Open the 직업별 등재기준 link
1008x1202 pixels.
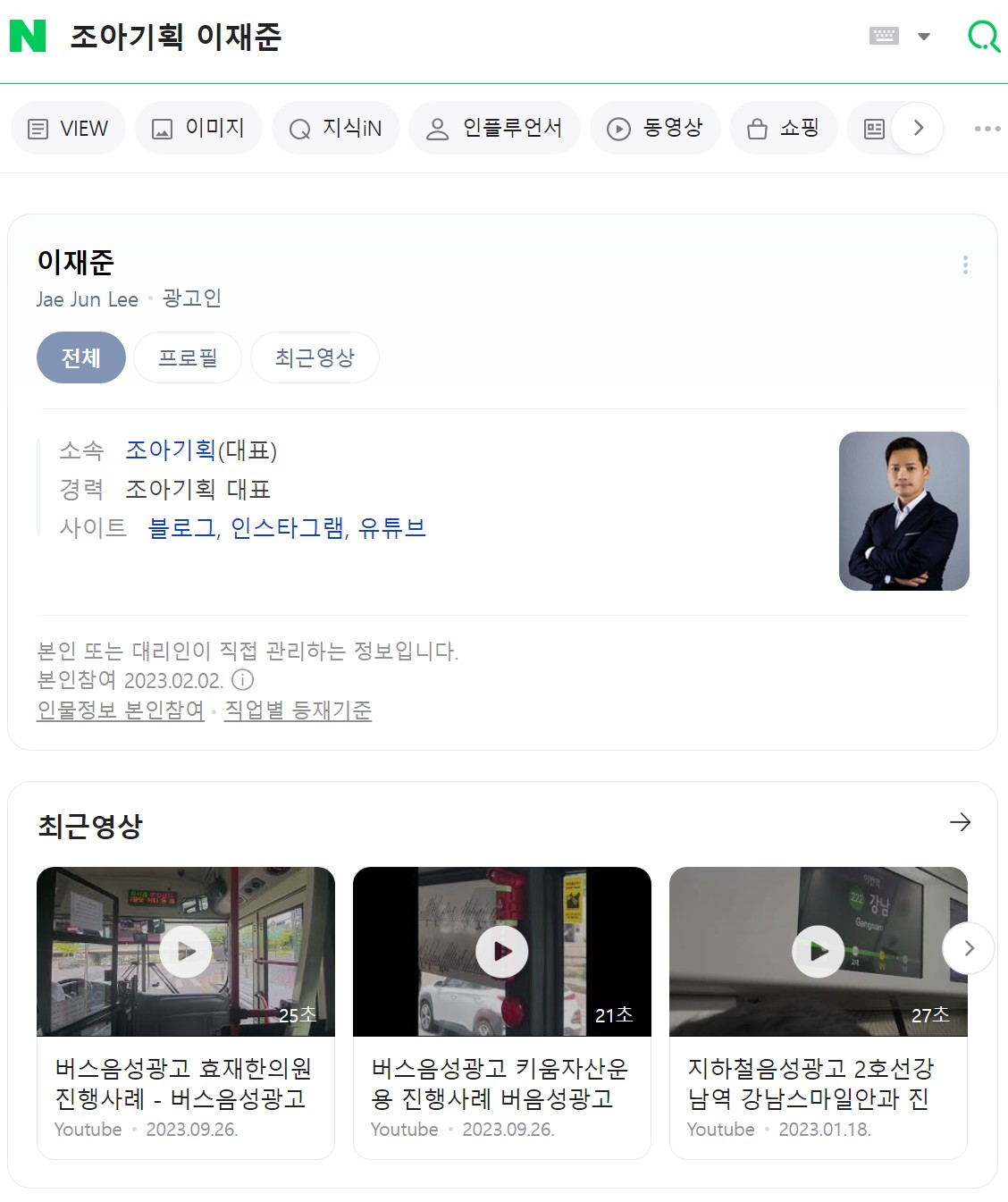[298, 710]
